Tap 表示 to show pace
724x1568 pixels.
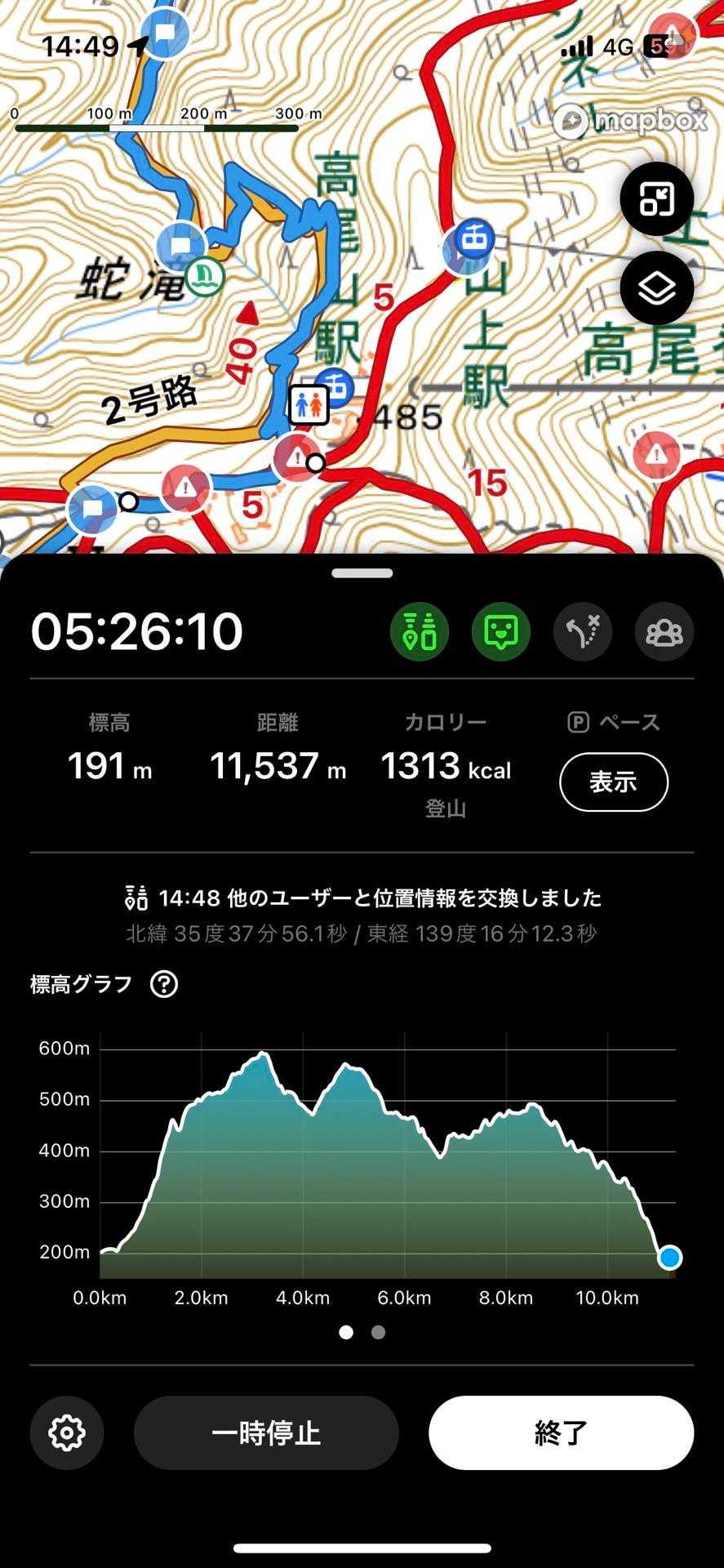coord(614,782)
